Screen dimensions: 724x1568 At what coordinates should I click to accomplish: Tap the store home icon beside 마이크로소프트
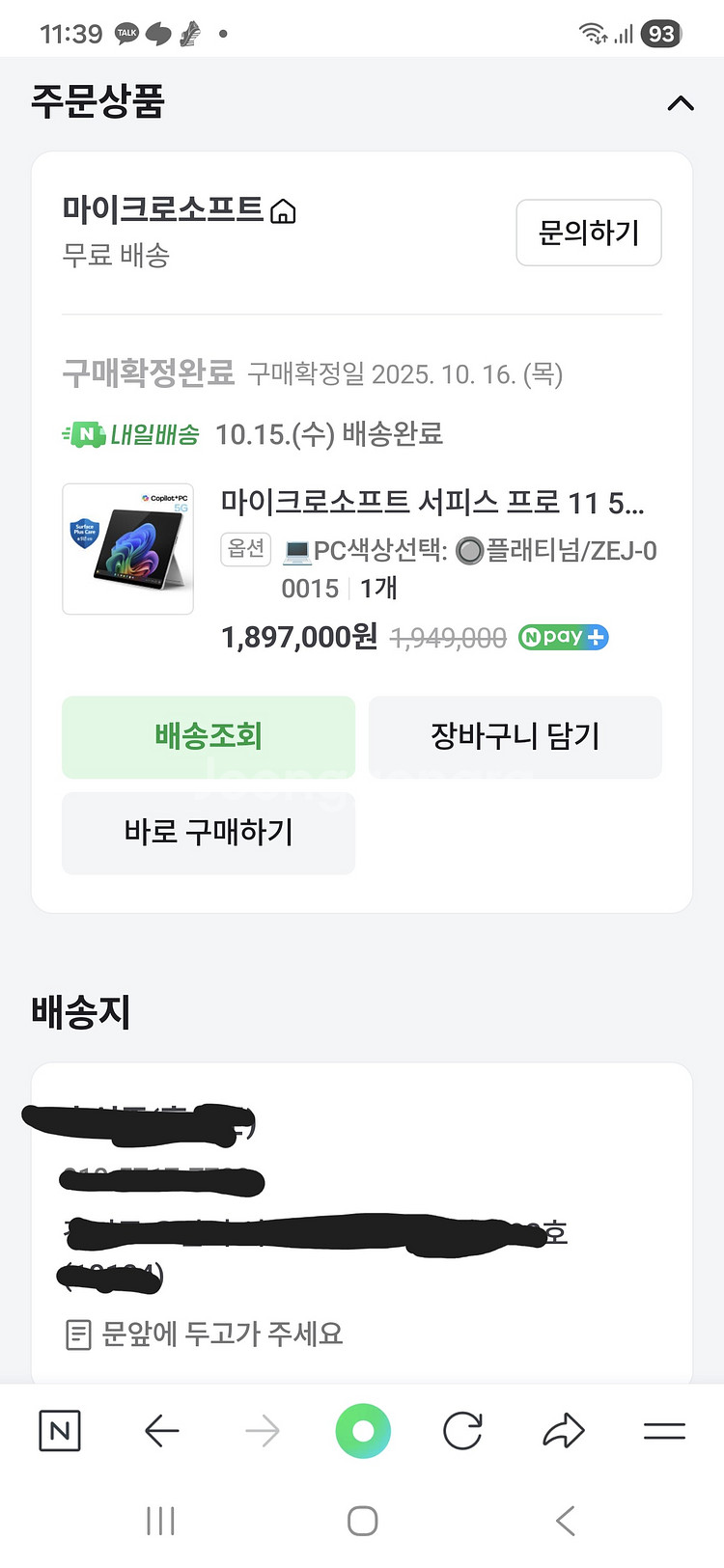[287, 208]
